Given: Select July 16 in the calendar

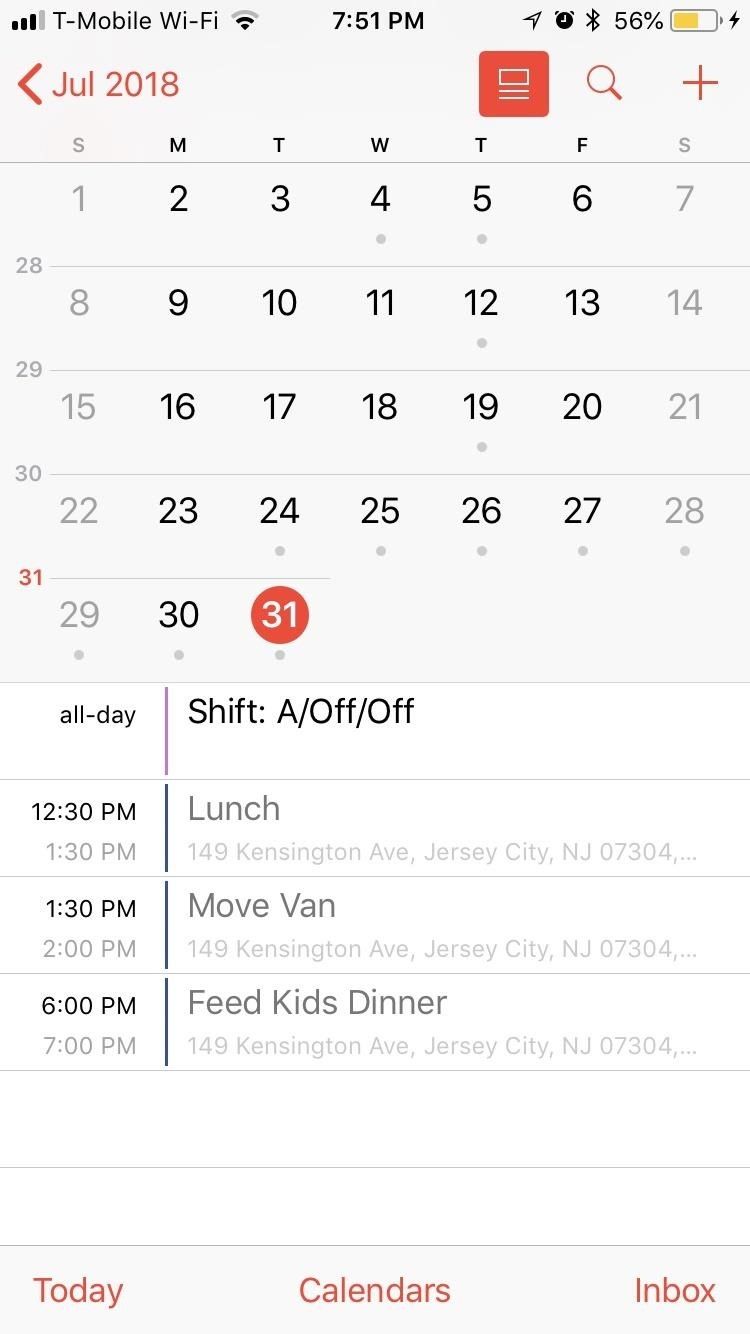Looking at the screenshot, I should point(178,408).
